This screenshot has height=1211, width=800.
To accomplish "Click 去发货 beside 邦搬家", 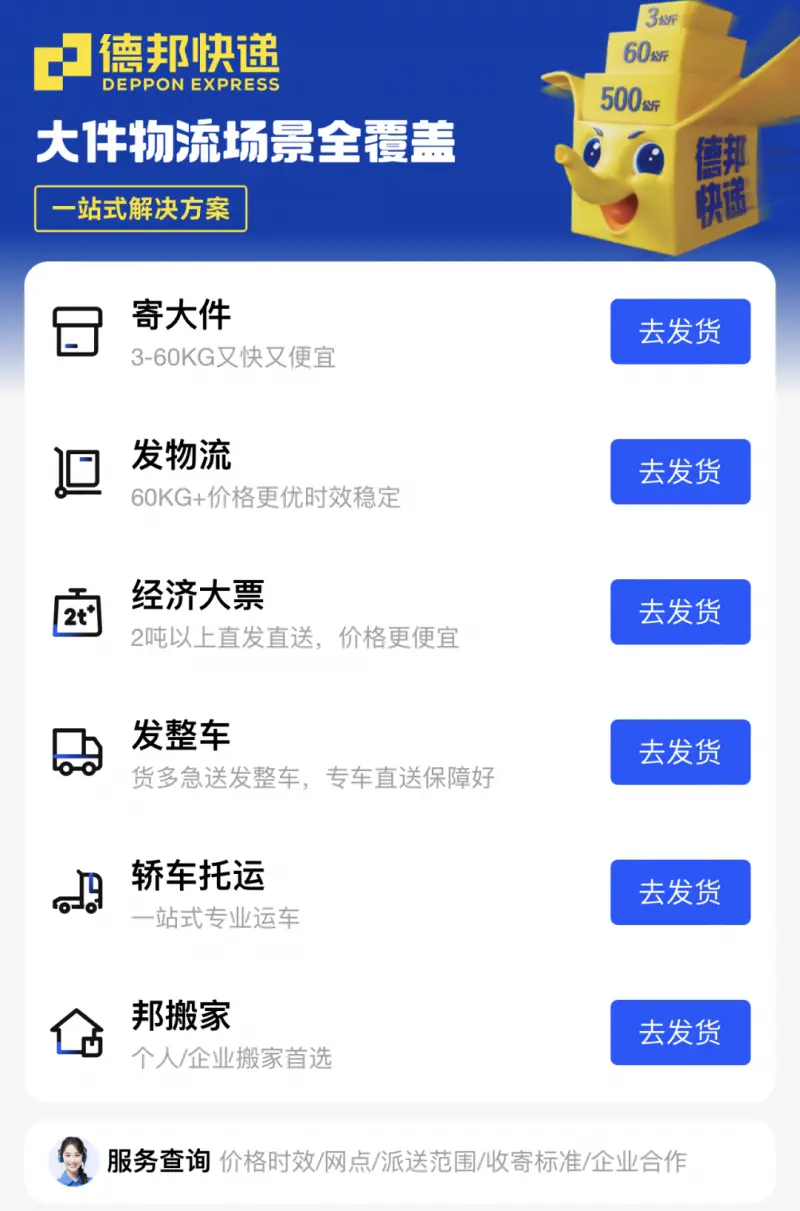I will [680, 1033].
